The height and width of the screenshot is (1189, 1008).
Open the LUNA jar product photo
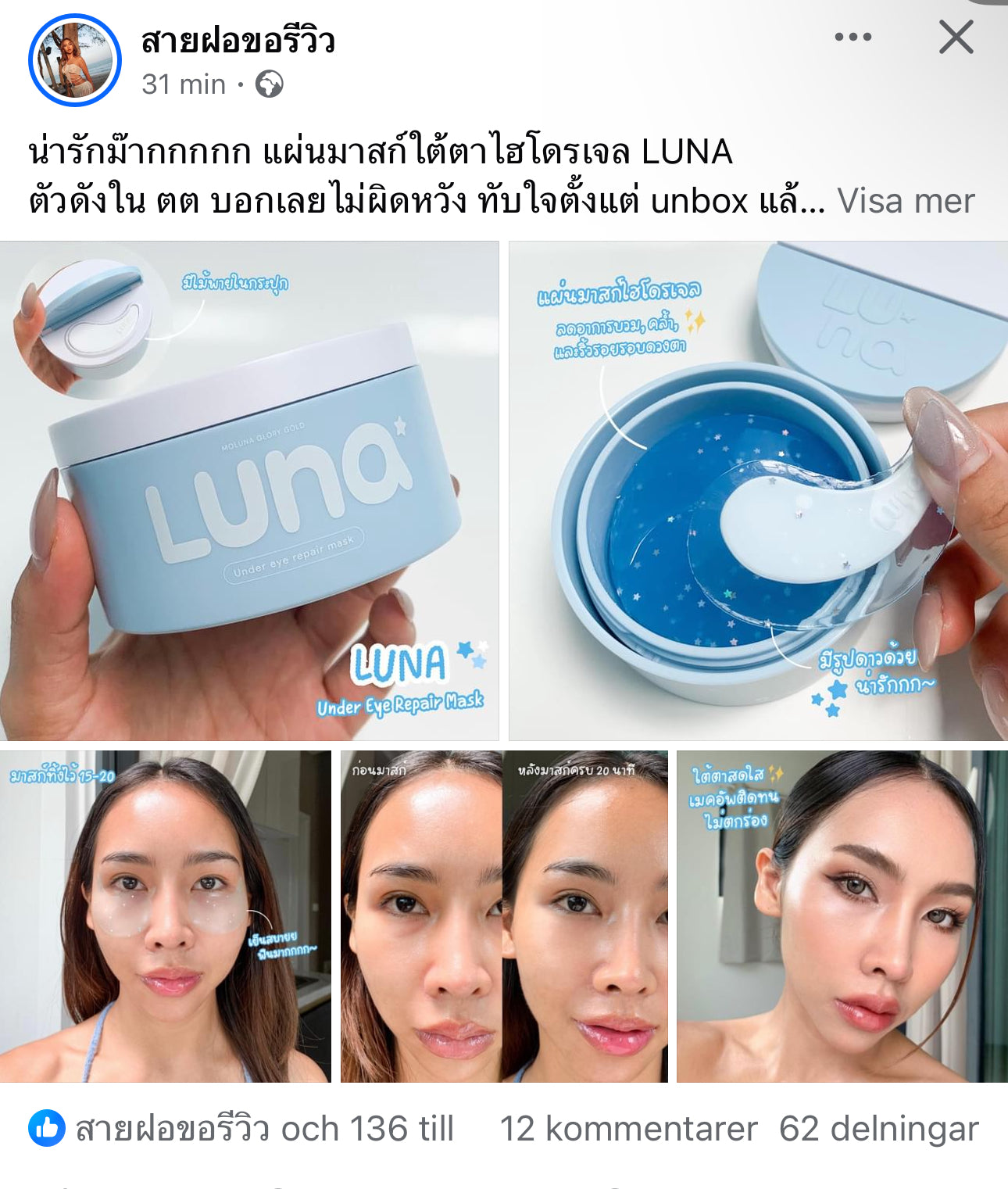(249, 490)
